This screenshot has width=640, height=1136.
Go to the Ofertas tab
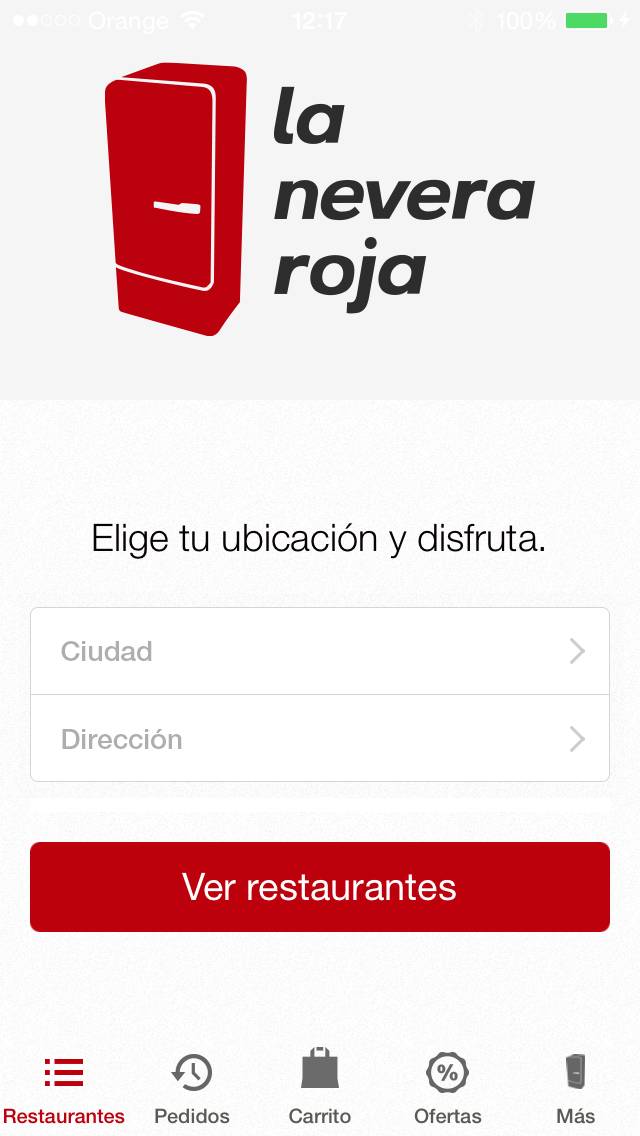pyautogui.click(x=448, y=1088)
